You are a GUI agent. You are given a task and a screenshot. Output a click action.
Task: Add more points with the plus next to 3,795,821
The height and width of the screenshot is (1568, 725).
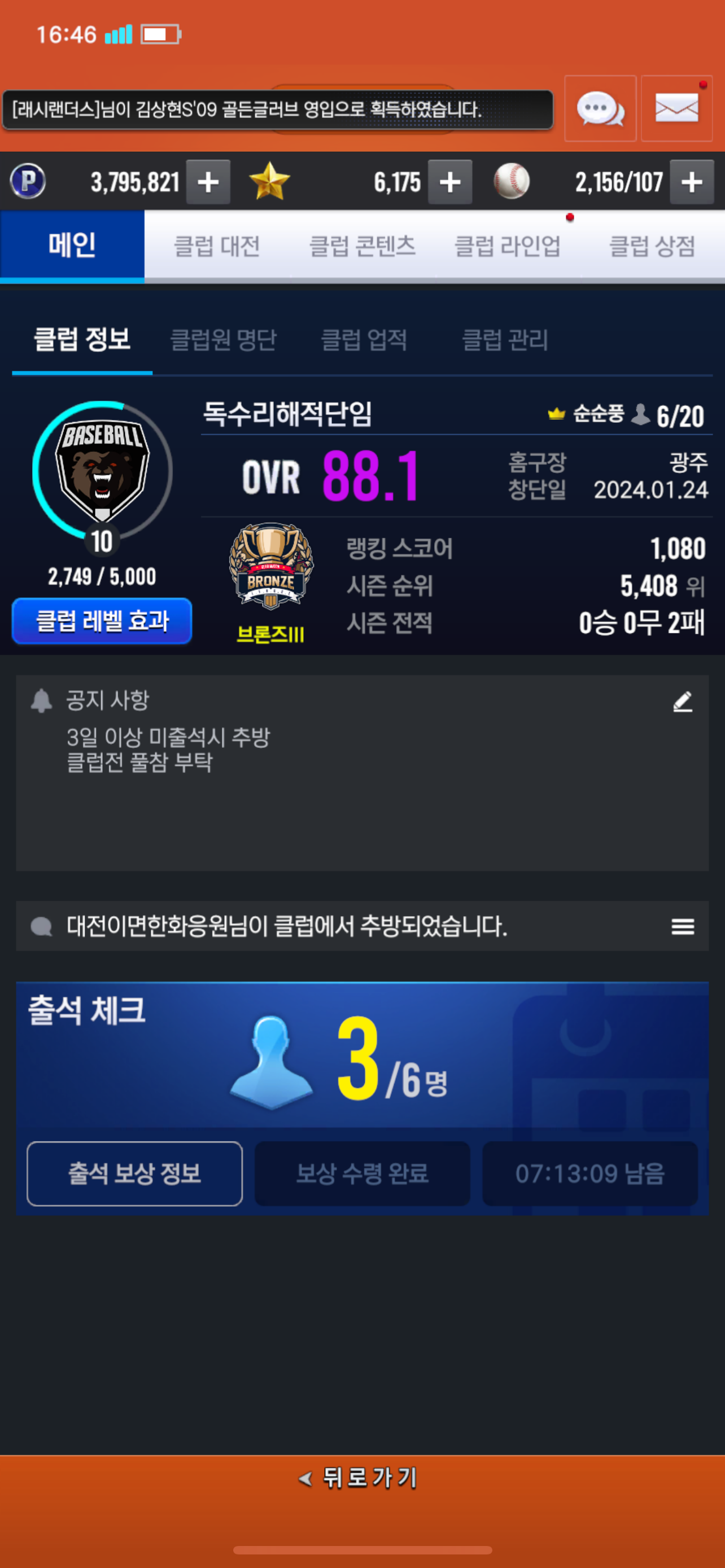coord(208,182)
